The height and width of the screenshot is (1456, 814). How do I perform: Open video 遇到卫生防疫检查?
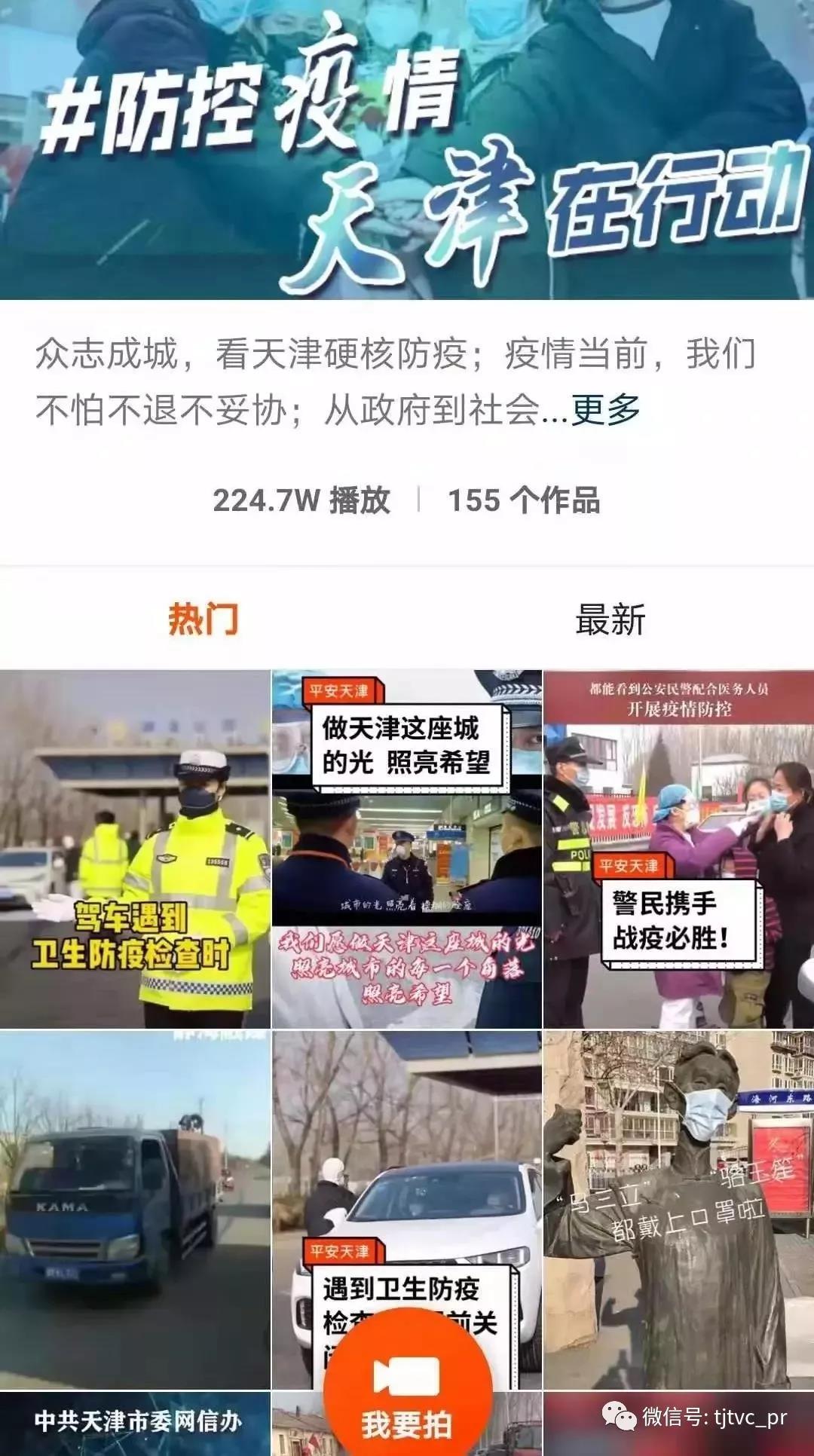coord(406,1176)
